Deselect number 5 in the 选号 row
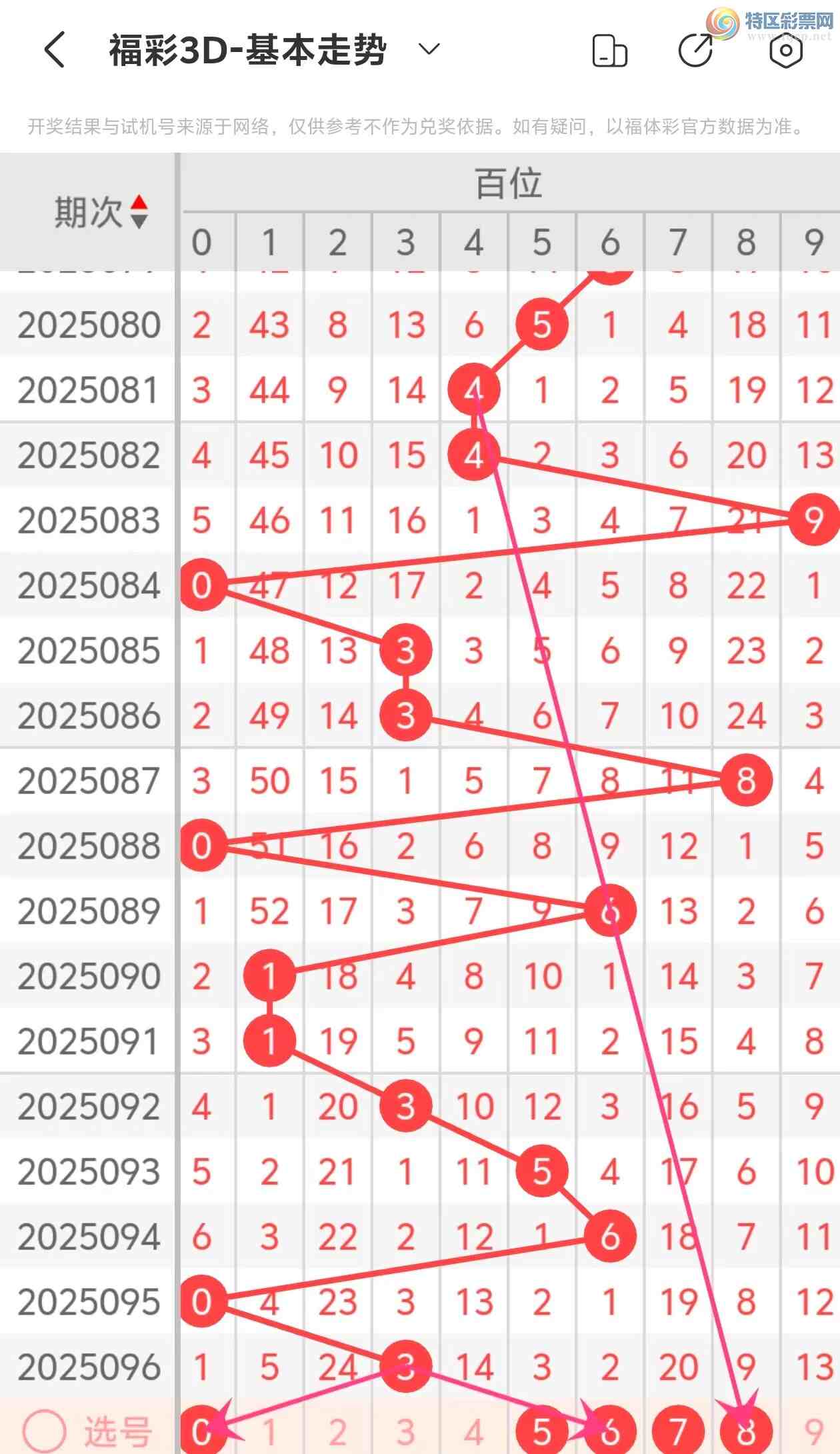 [x=541, y=1431]
